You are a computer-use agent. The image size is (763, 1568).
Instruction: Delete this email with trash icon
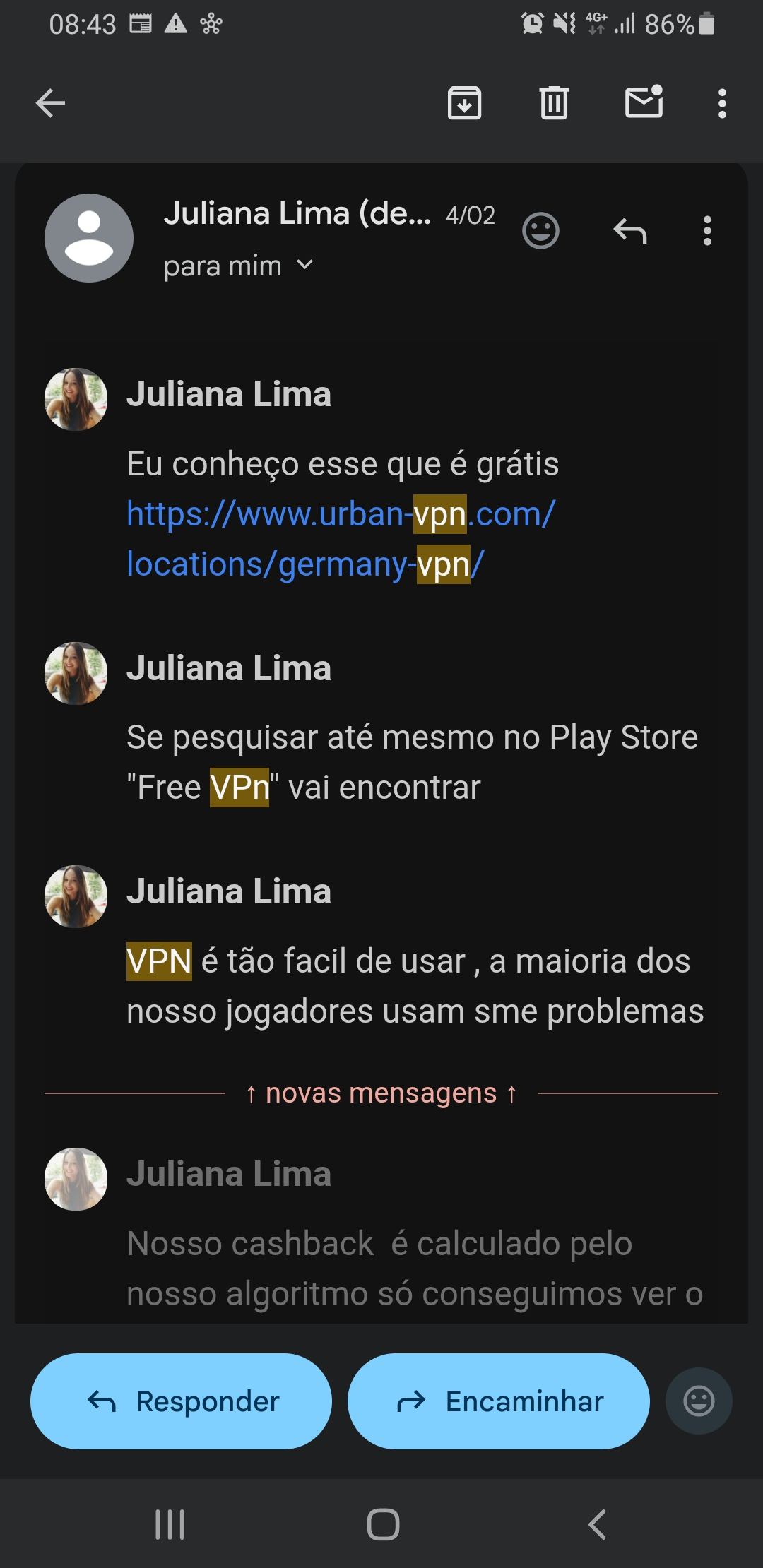pyautogui.click(x=554, y=103)
